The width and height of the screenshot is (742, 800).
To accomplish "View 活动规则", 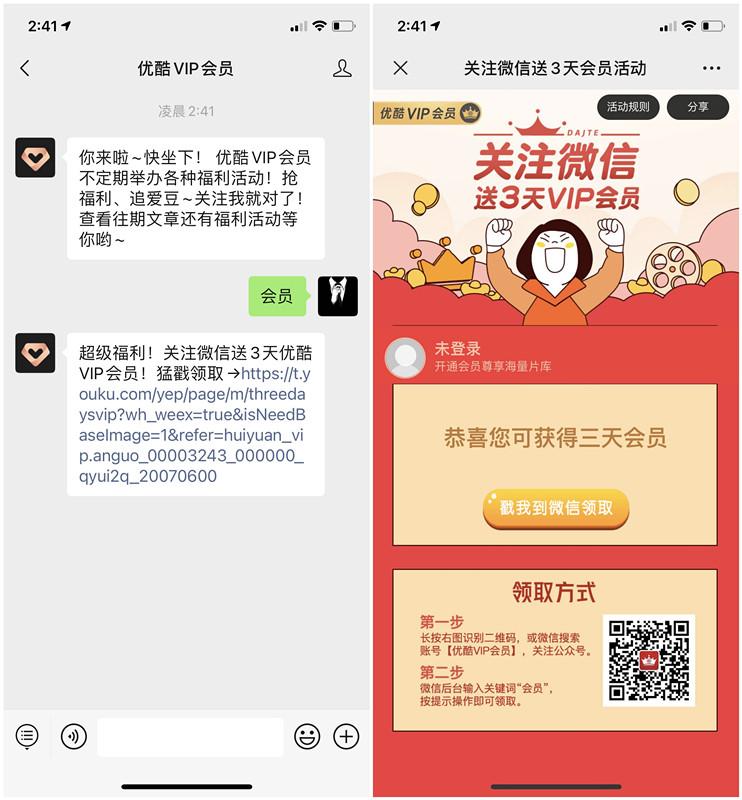I will (628, 107).
